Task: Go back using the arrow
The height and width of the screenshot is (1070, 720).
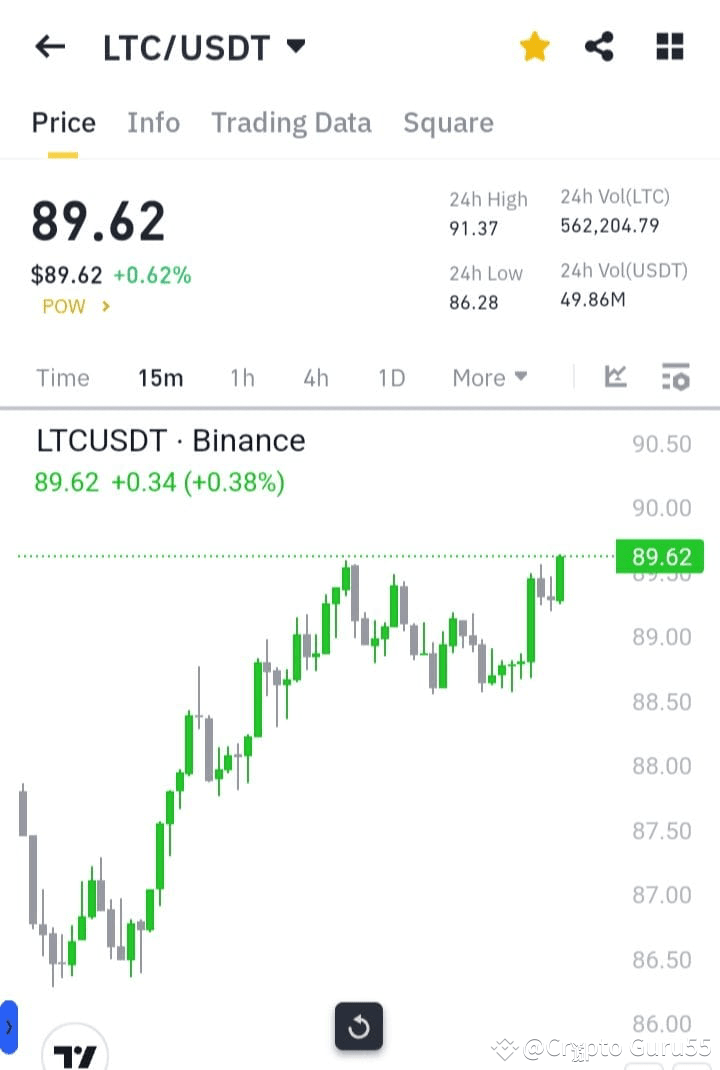Action: pyautogui.click(x=50, y=47)
